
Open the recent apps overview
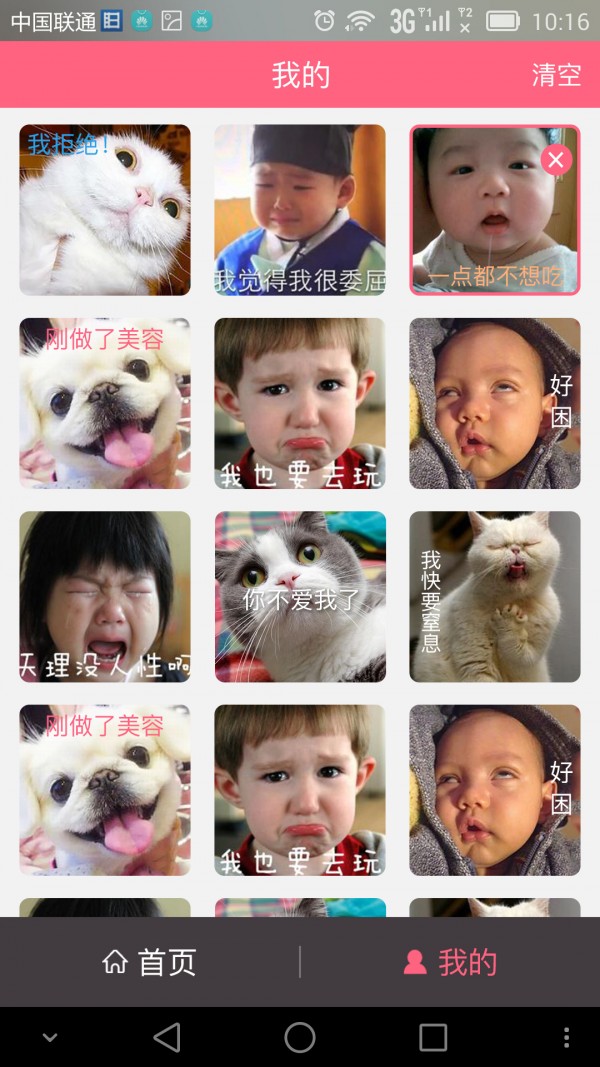tap(433, 1037)
